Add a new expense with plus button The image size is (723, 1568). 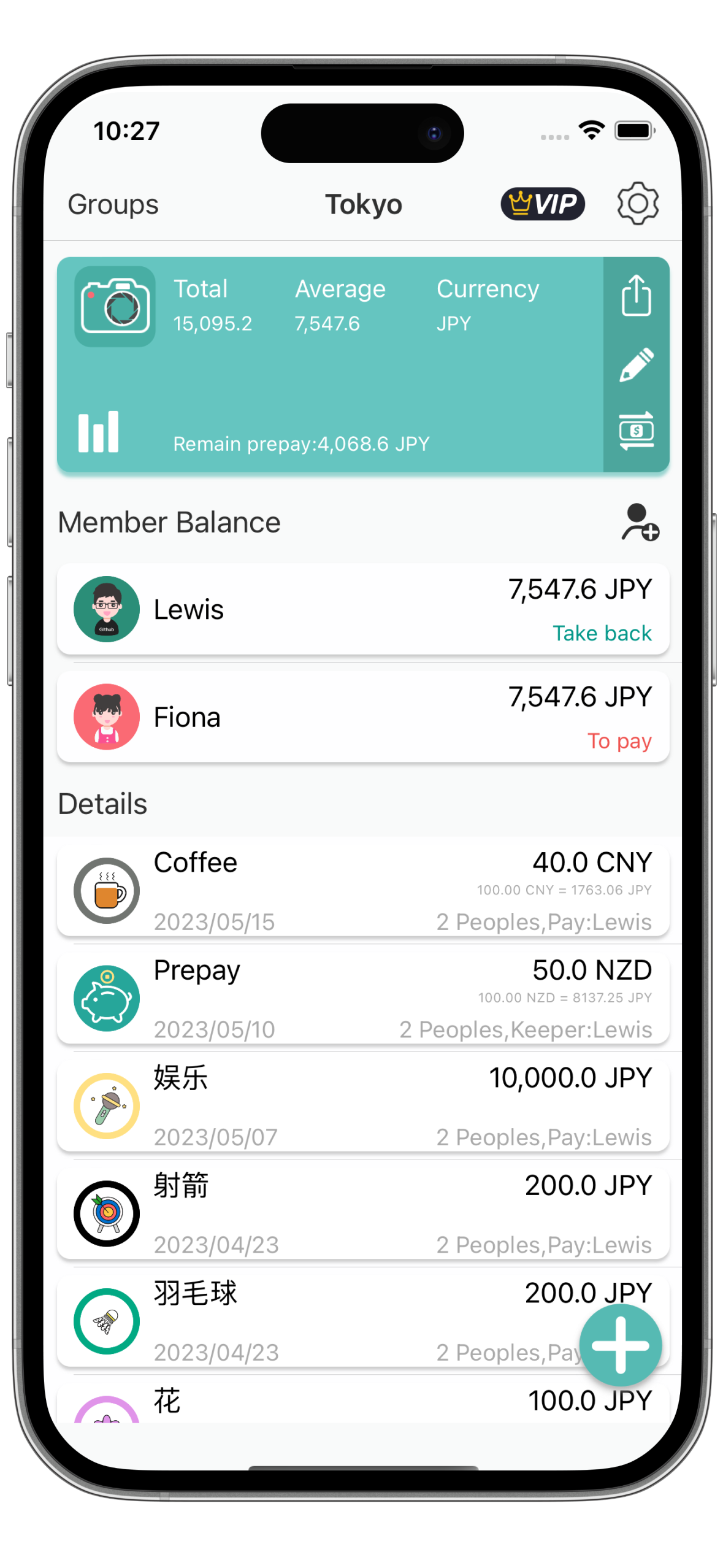pyautogui.click(x=620, y=1345)
